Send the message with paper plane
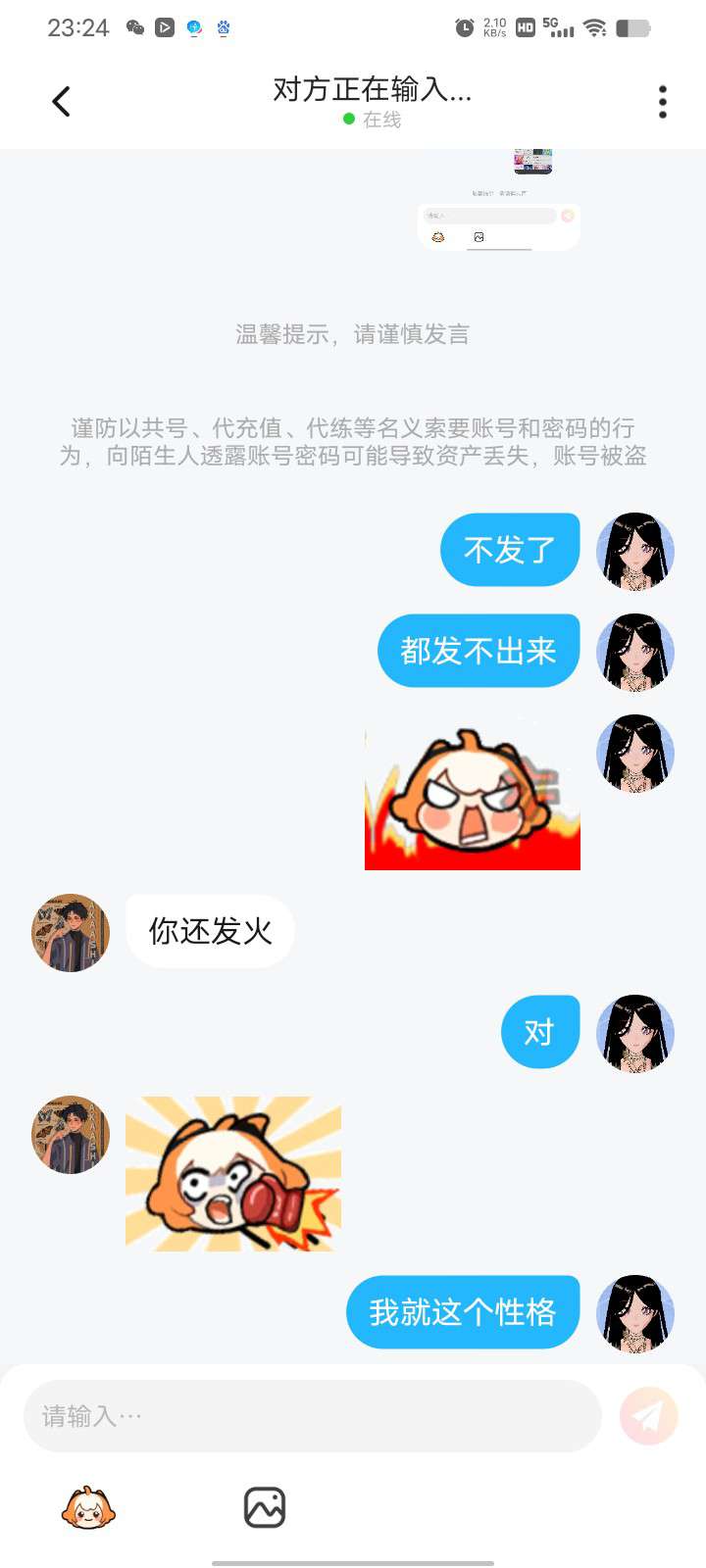Screen dimensions: 706x1568 click(x=648, y=1416)
